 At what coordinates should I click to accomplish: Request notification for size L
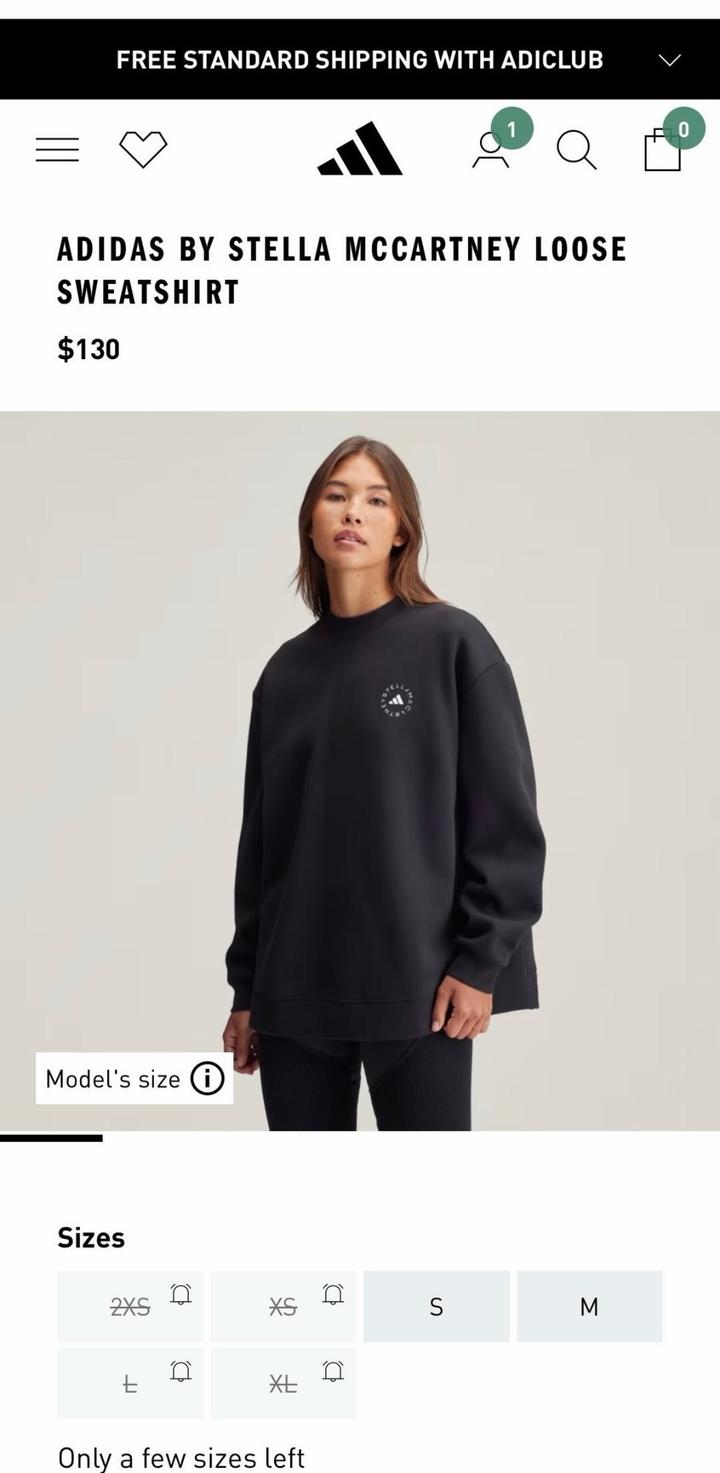pyautogui.click(x=181, y=1372)
